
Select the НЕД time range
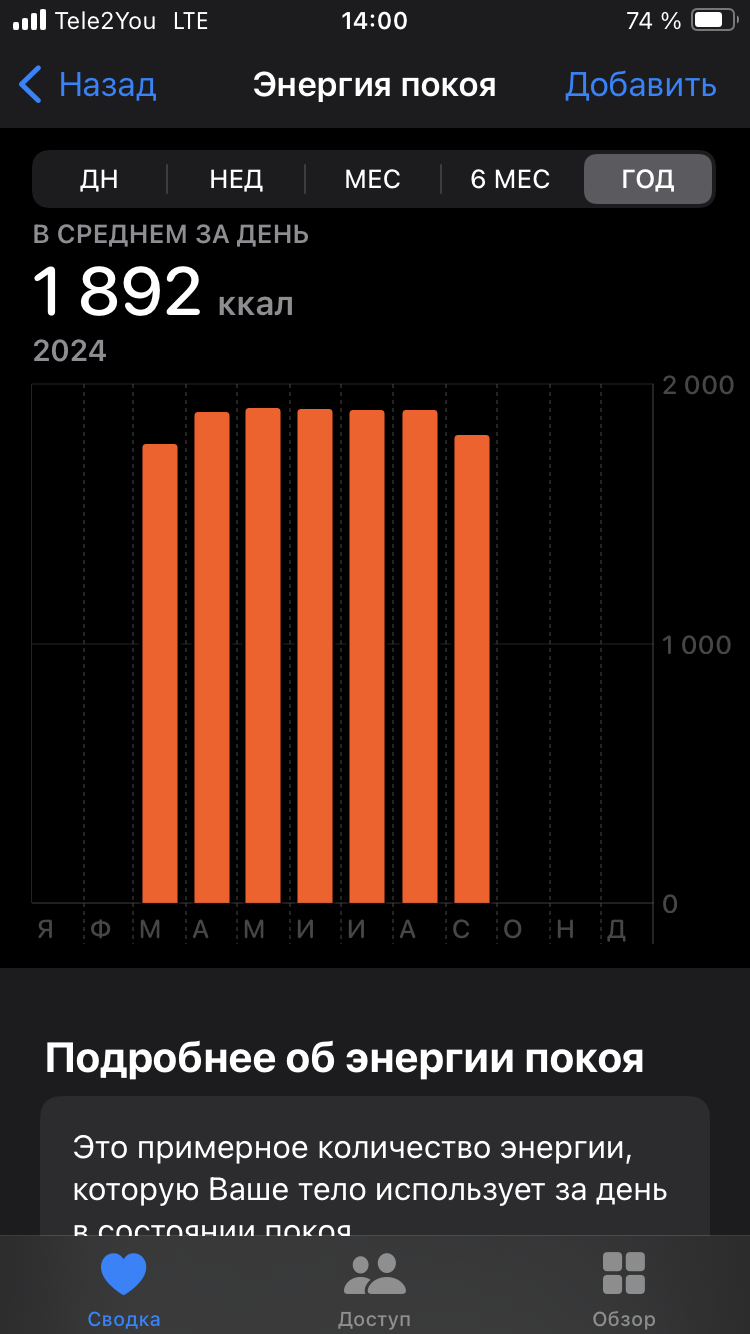236,179
